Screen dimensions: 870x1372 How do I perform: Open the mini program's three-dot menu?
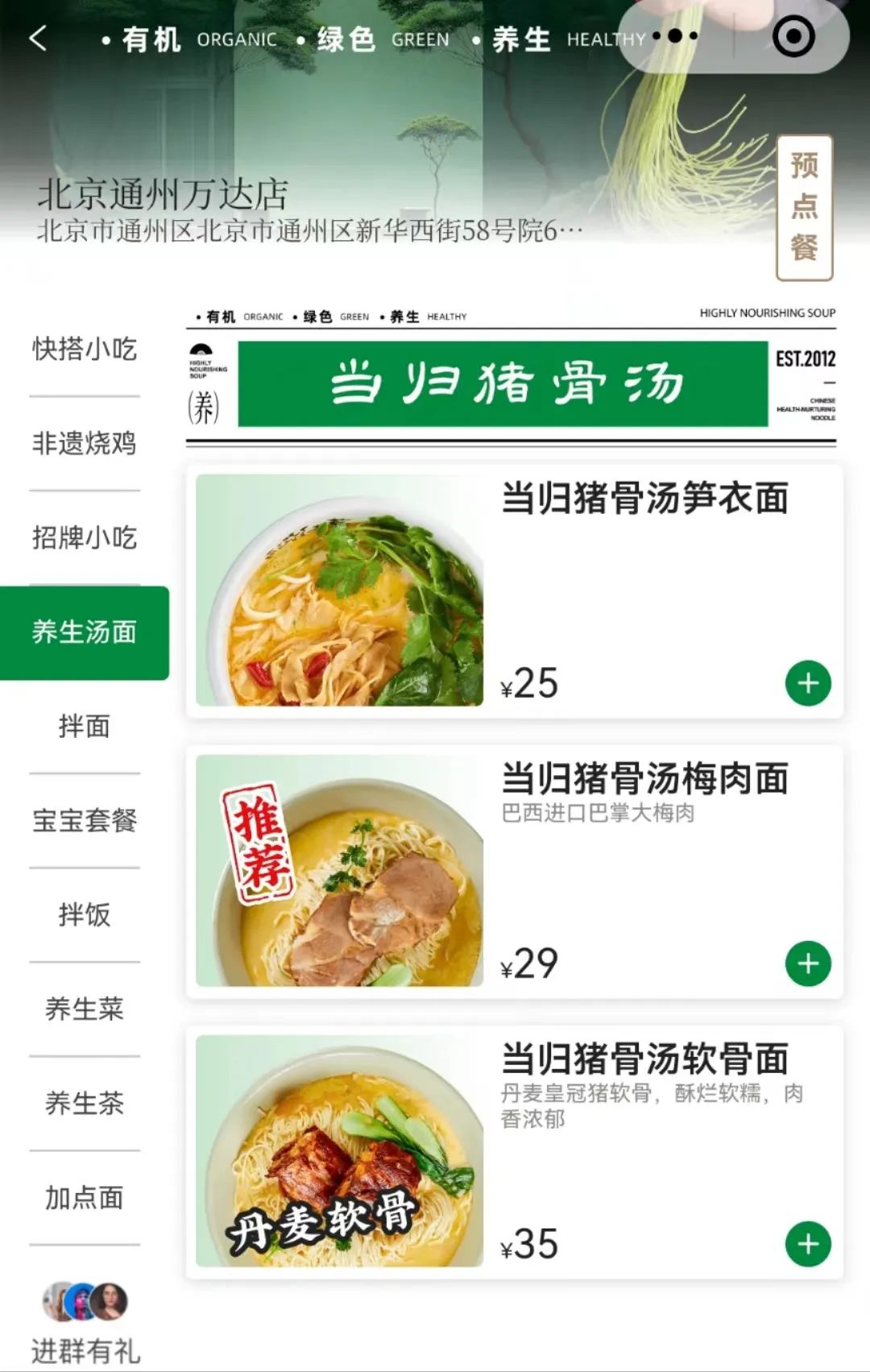click(675, 36)
